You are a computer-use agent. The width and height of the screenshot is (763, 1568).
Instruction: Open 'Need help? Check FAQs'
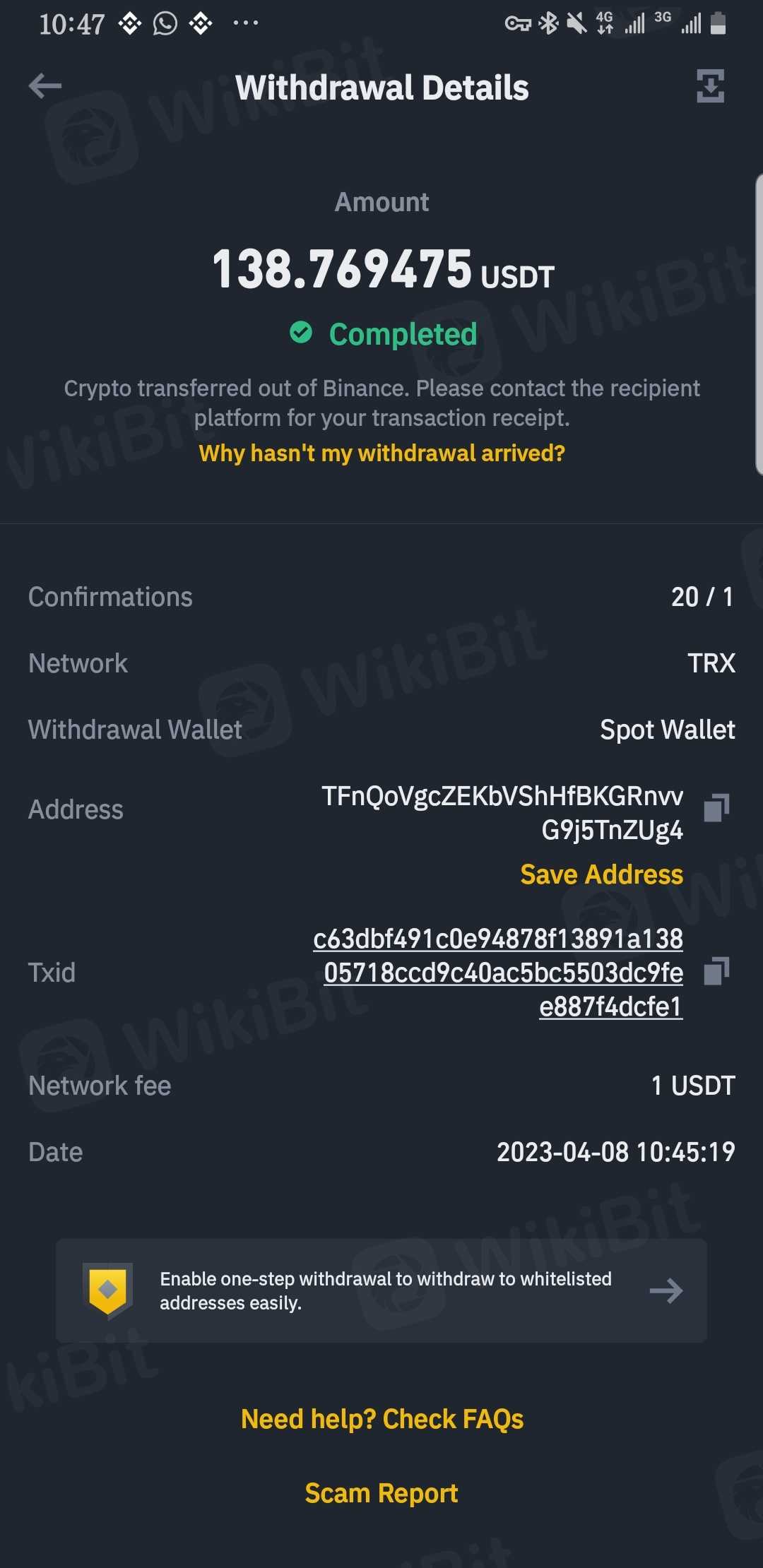(381, 1419)
